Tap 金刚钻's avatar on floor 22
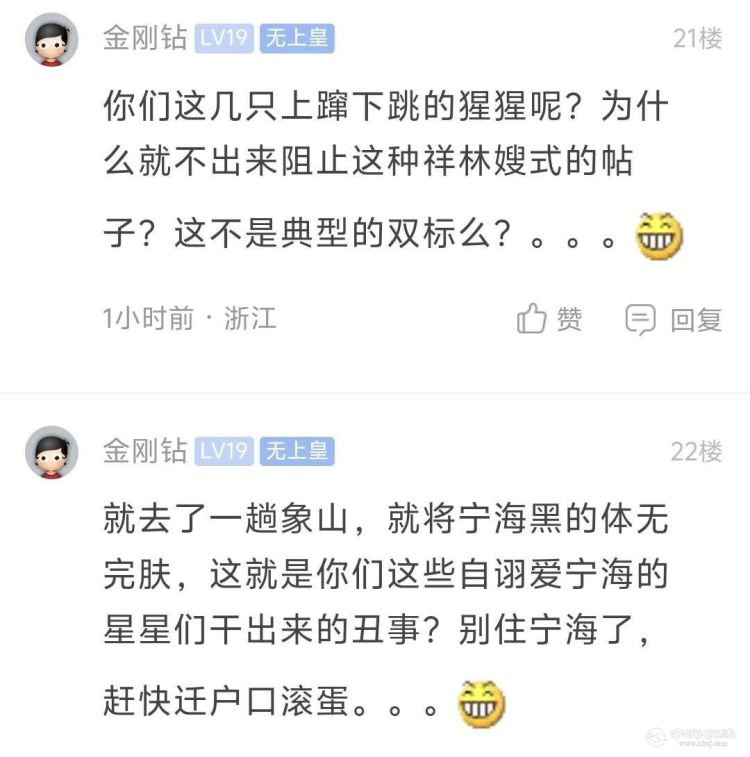The width and height of the screenshot is (750, 757). [51, 452]
